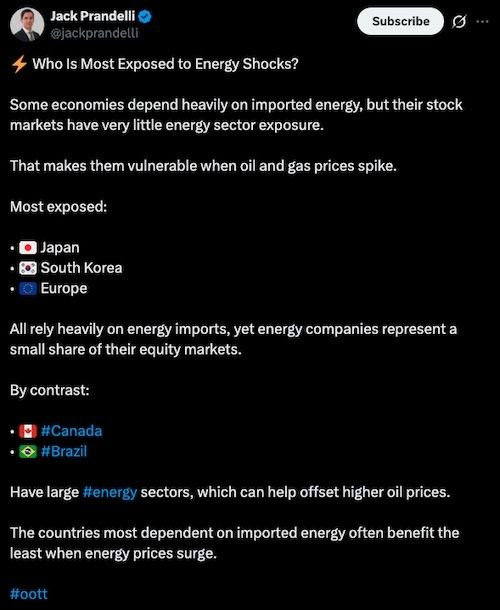Open the Grok explain icon
The width and height of the screenshot is (500, 610).
point(459,21)
